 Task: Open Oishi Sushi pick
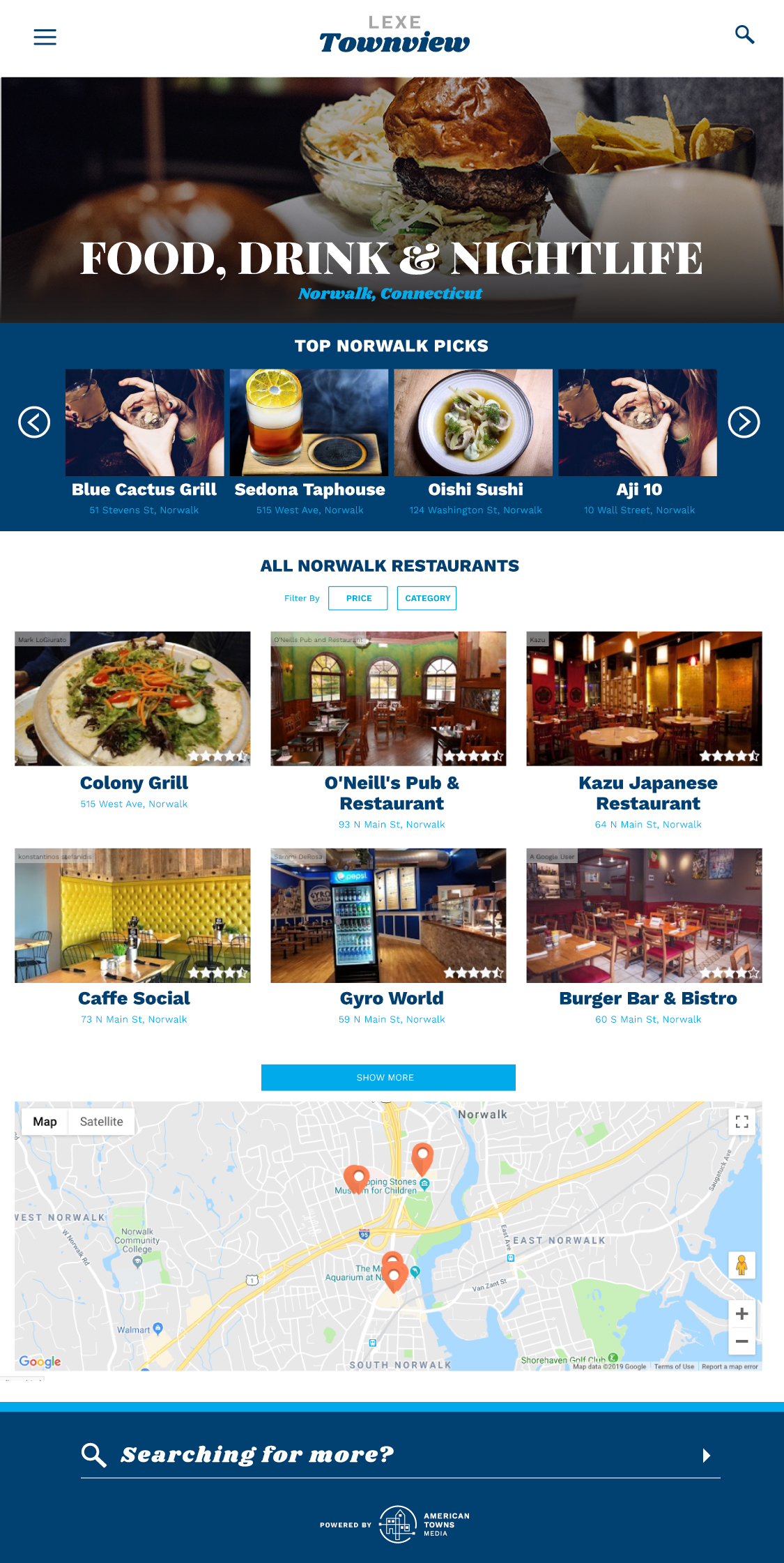tap(473, 423)
